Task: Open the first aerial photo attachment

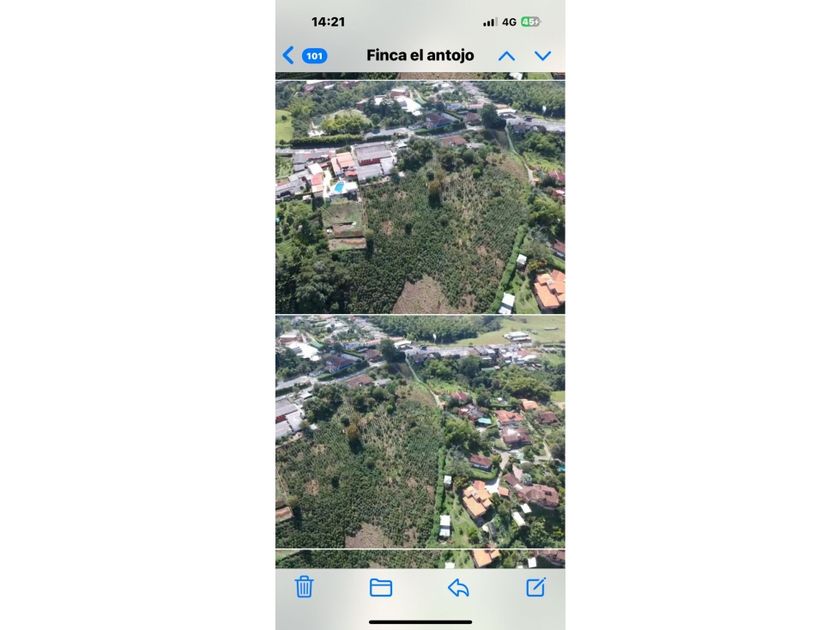Action: 420,197
